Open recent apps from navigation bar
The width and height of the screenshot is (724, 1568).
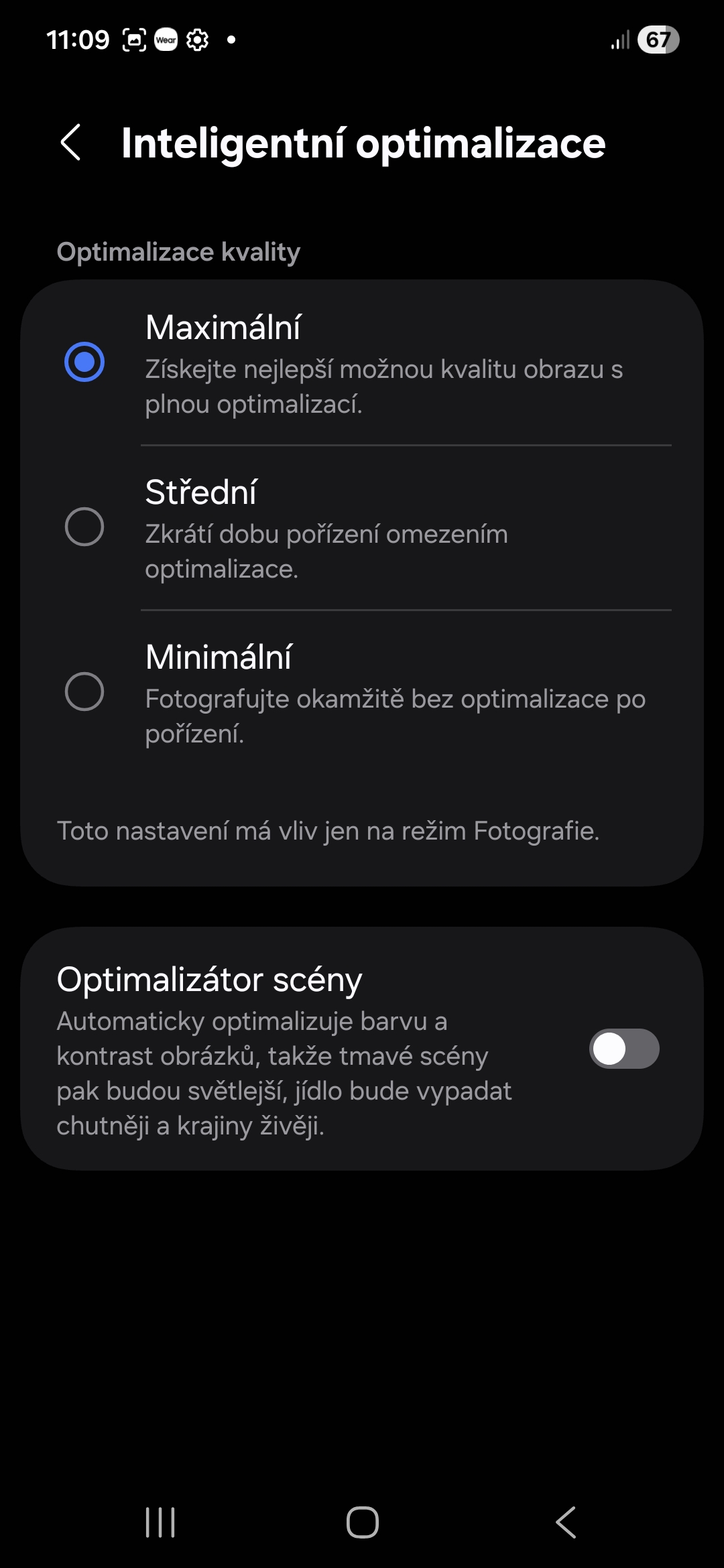point(160,1522)
